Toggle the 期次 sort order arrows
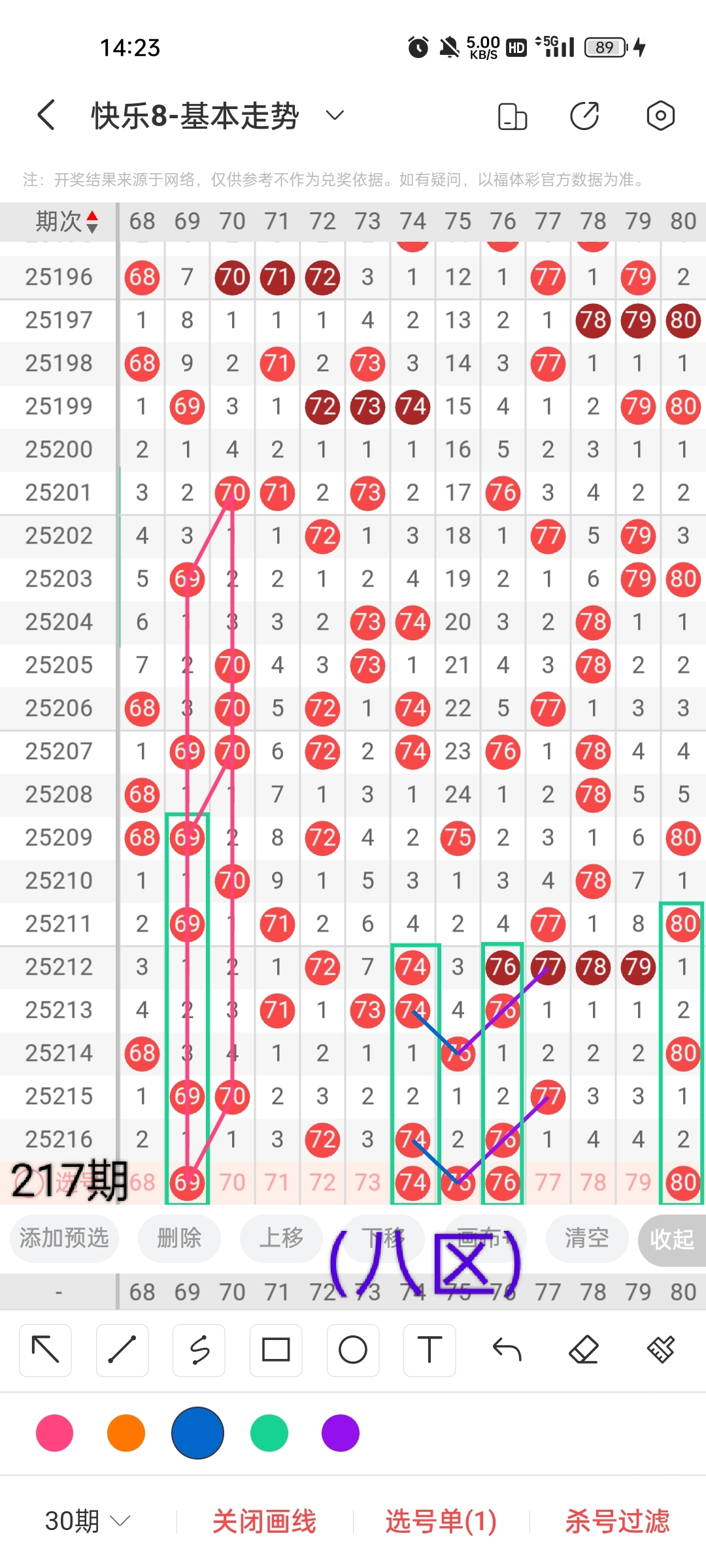Image resolution: width=706 pixels, height=1568 pixels. click(92, 221)
